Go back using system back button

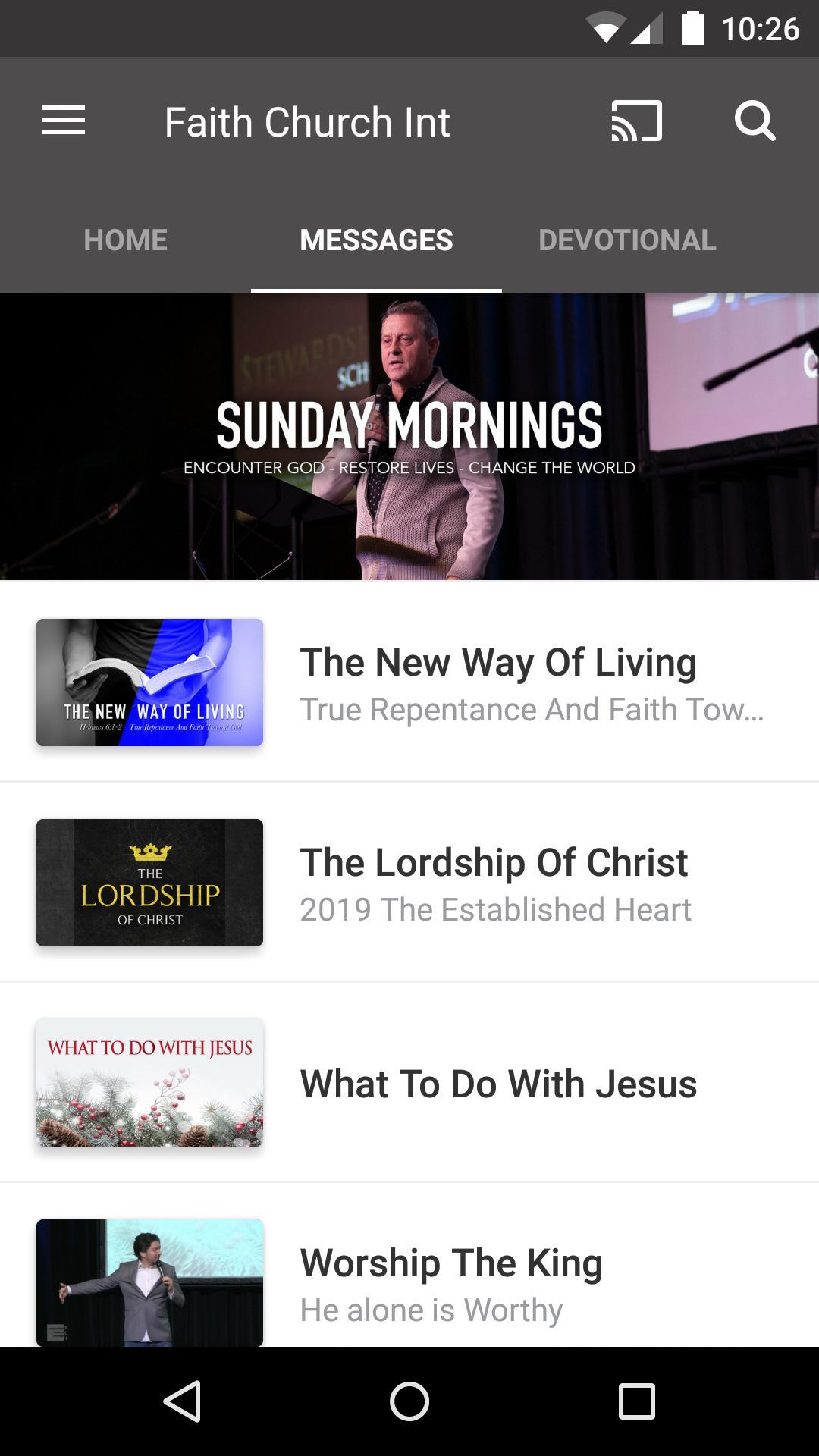pos(182,1401)
